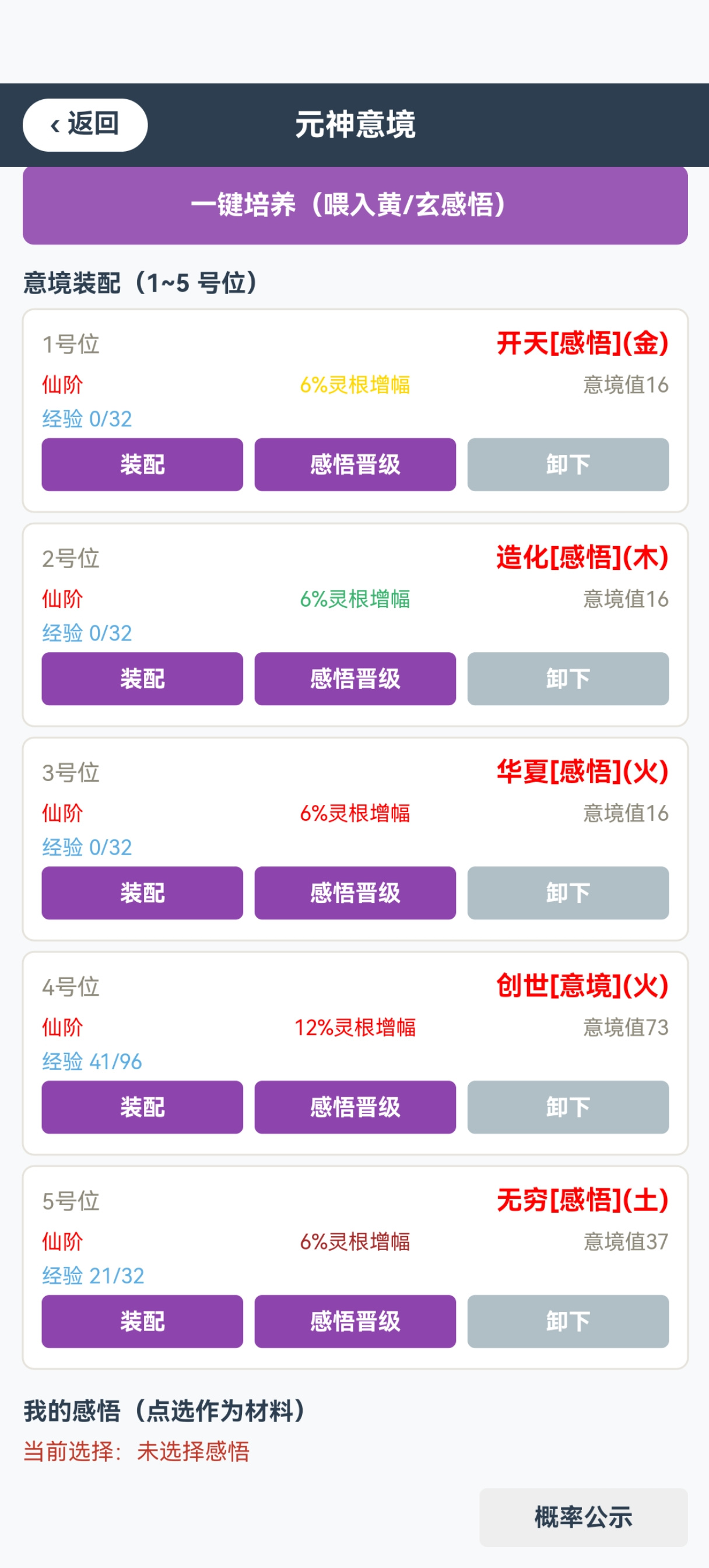The height and width of the screenshot is (1568, 709).
Task: Tap 装配 for the 5号位 slot
Action: pyautogui.click(x=142, y=1321)
